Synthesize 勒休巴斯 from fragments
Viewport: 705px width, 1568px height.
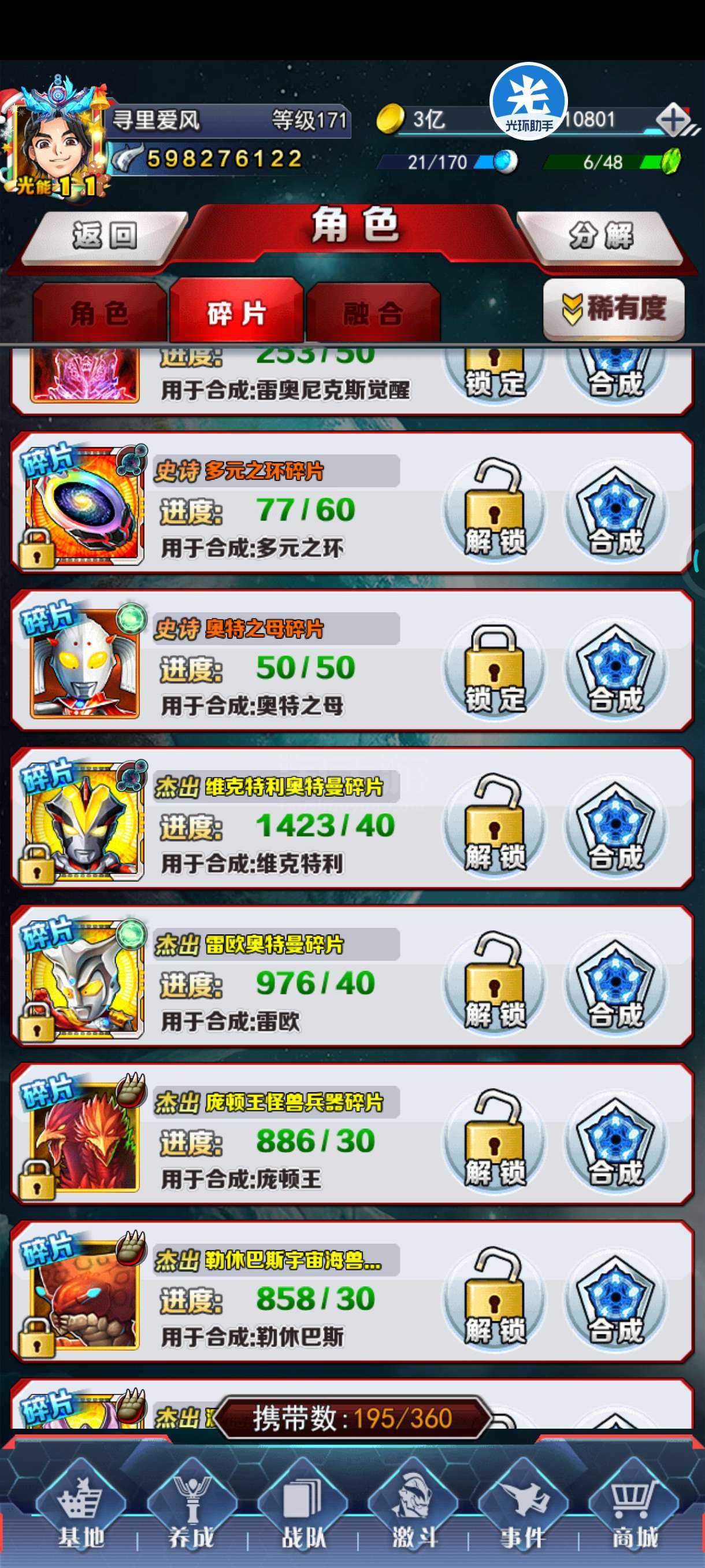615,1299
